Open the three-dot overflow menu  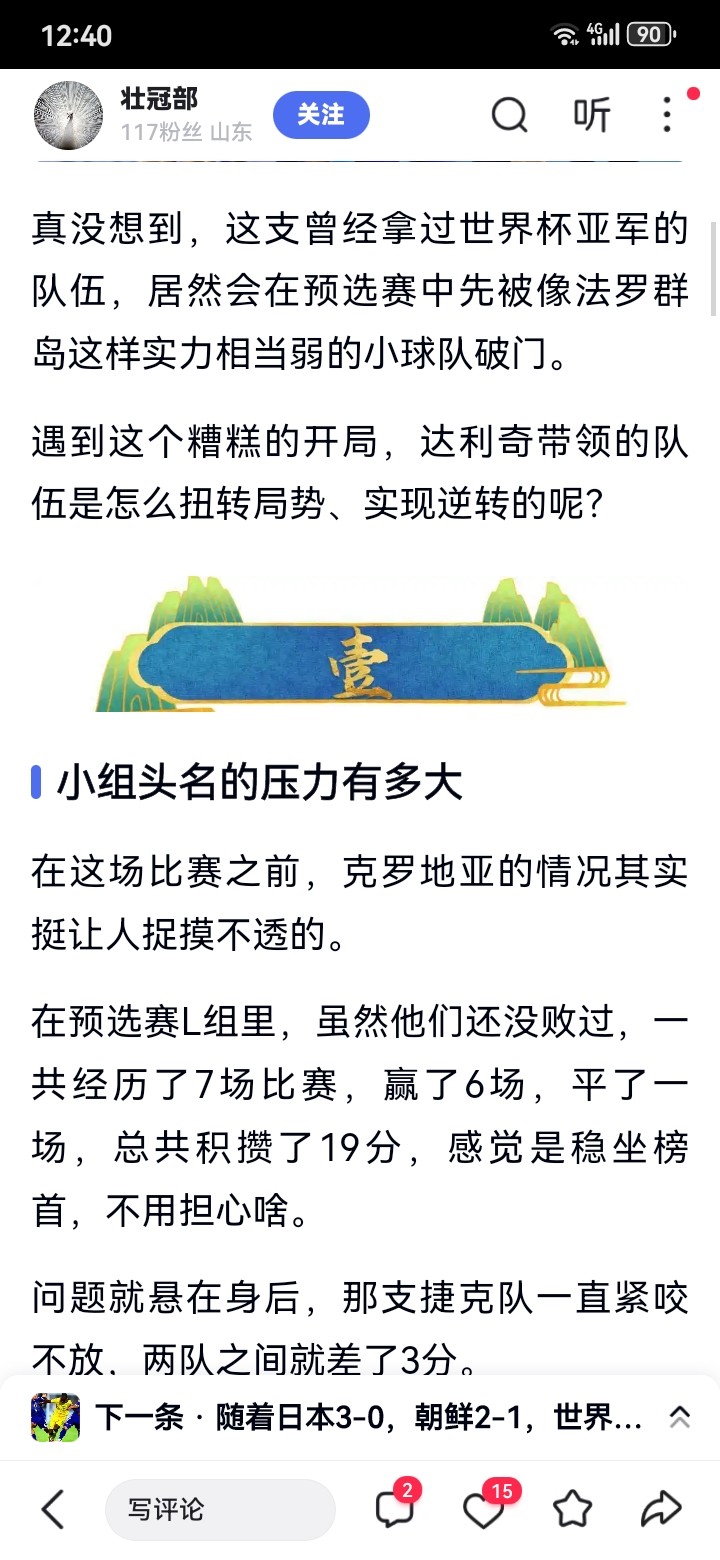(667, 116)
